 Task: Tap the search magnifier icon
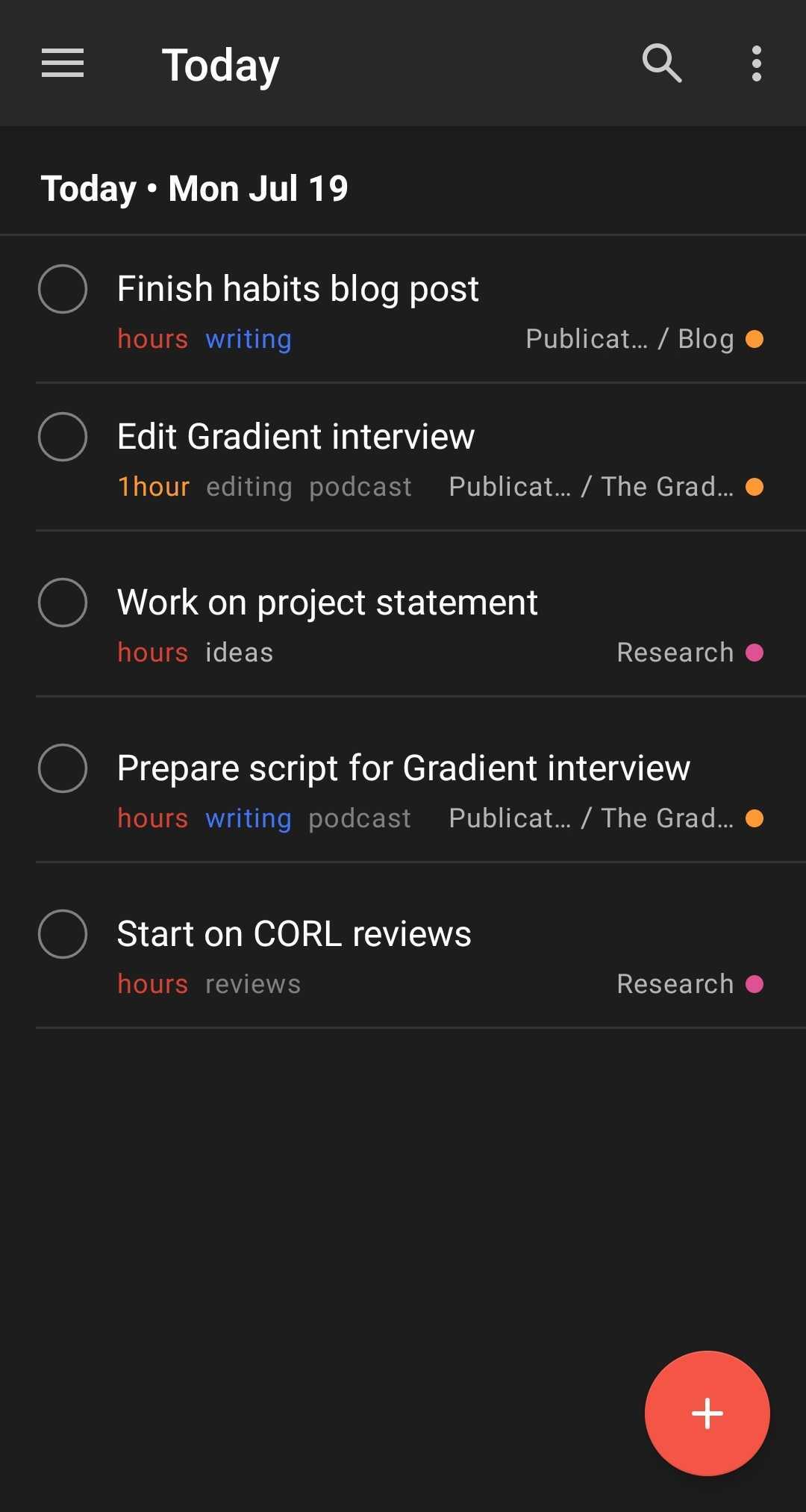coord(662,63)
